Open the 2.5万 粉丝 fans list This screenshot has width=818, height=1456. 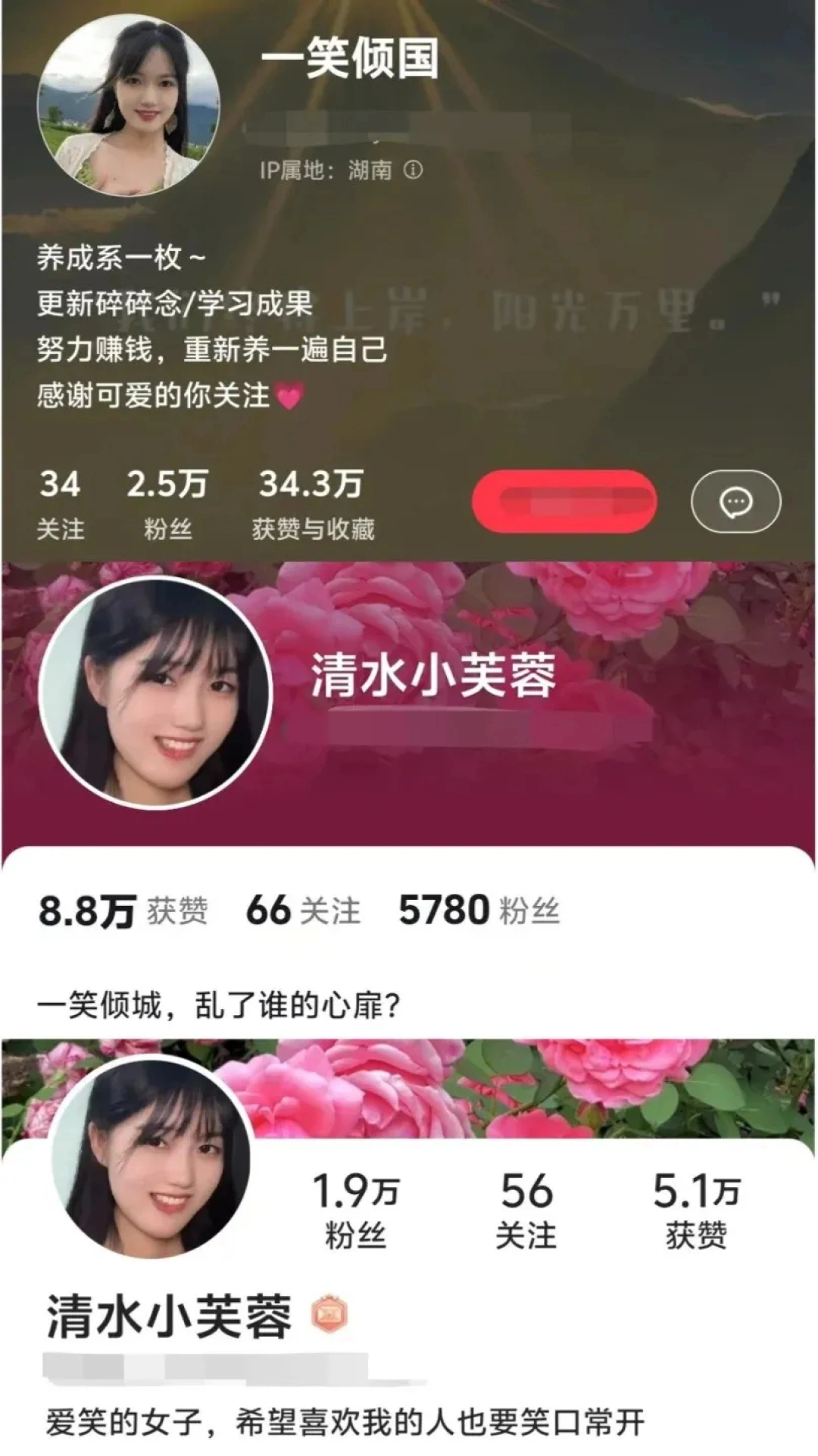pyautogui.click(x=165, y=500)
